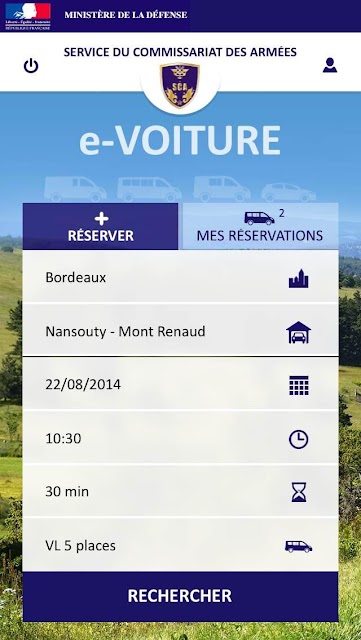
Task: Pick a different date than 22/08/2014
Action: [x=180, y=384]
